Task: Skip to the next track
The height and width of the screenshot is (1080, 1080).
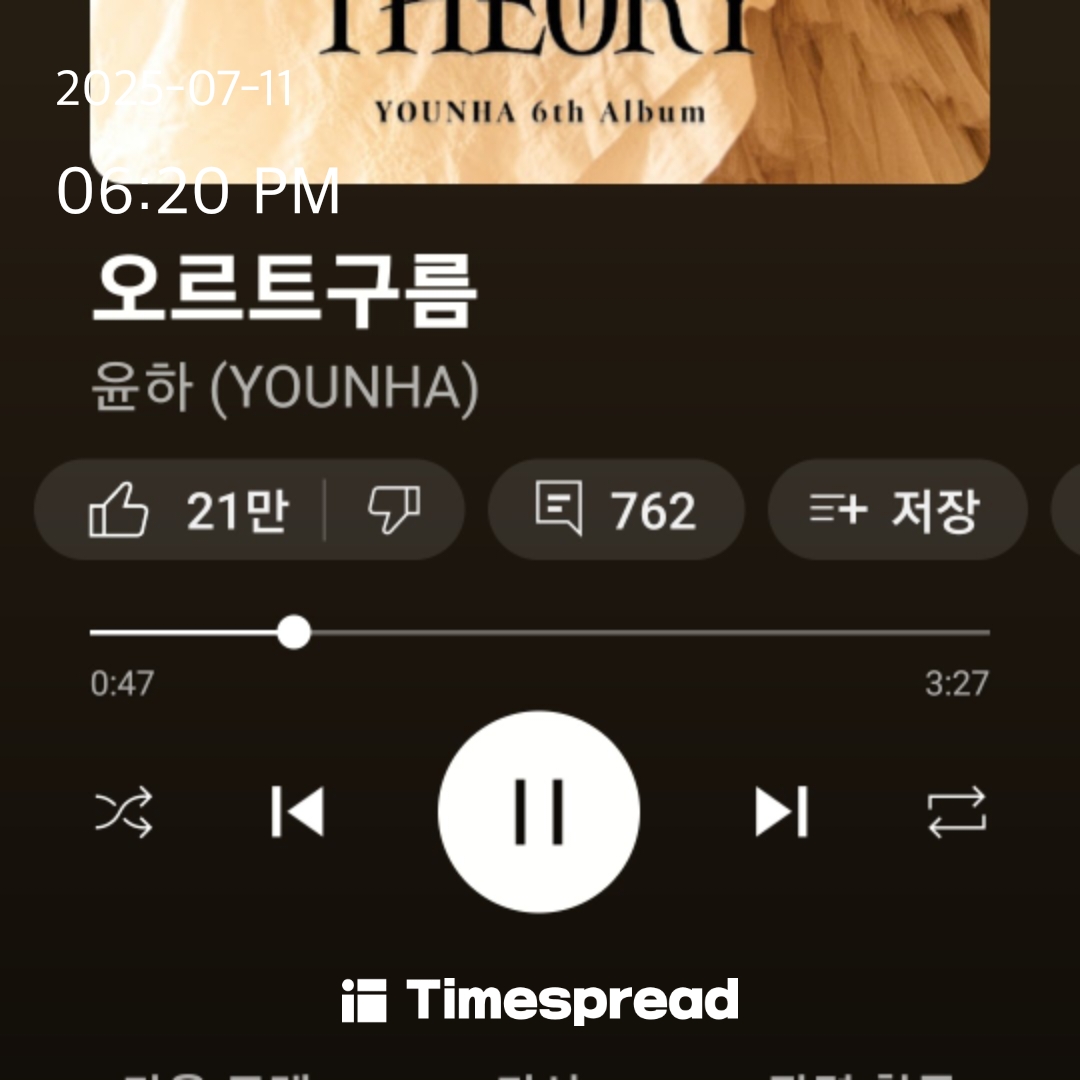Action: 781,811
